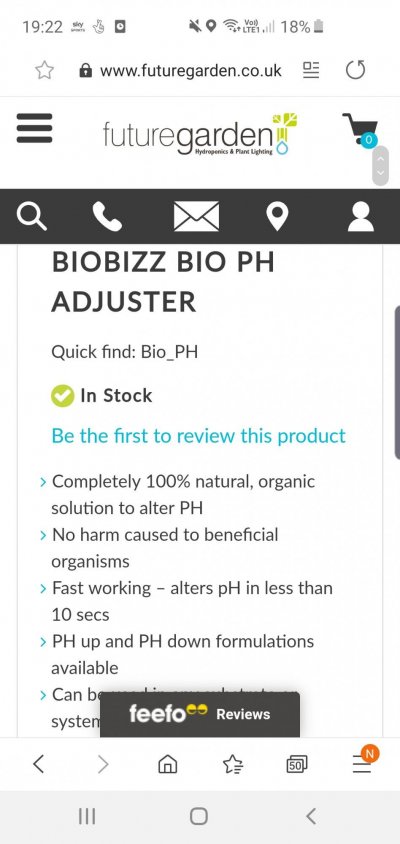Image resolution: width=400 pixels, height=844 pixels.
Task: Tap the futuregarden logo
Action: point(200,135)
